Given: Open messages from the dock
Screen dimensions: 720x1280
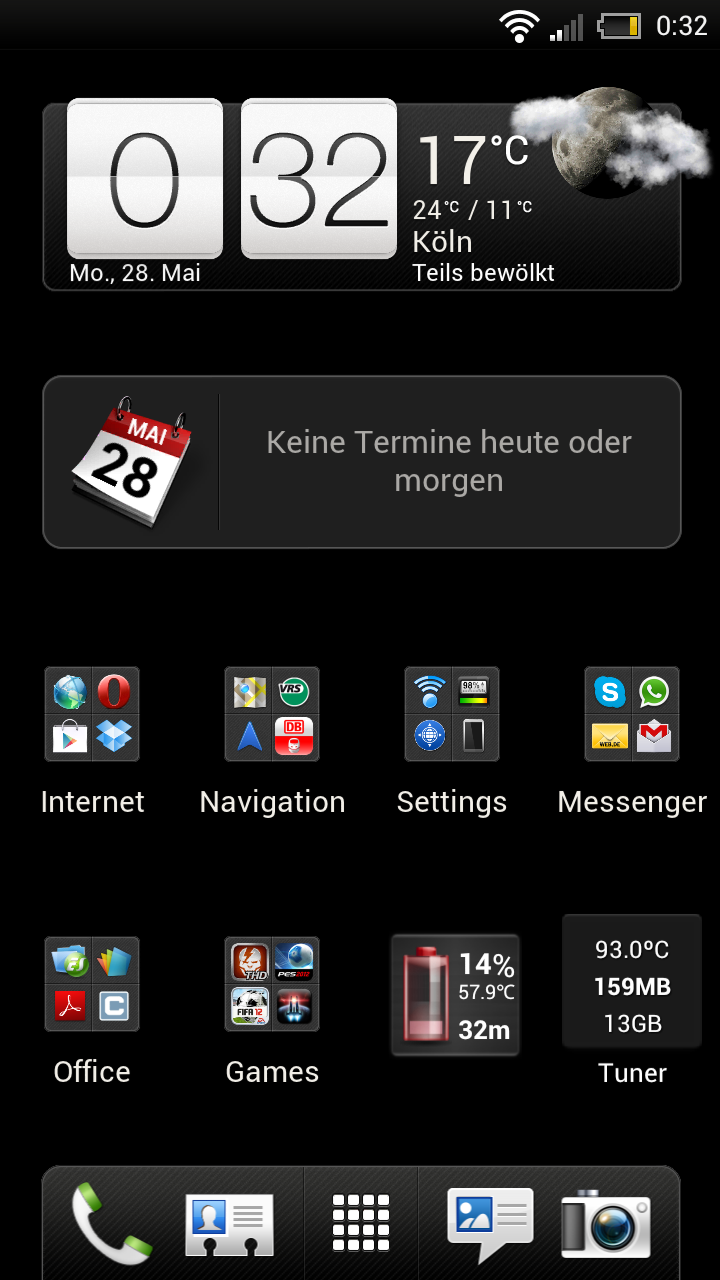Looking at the screenshot, I should (x=489, y=1222).
